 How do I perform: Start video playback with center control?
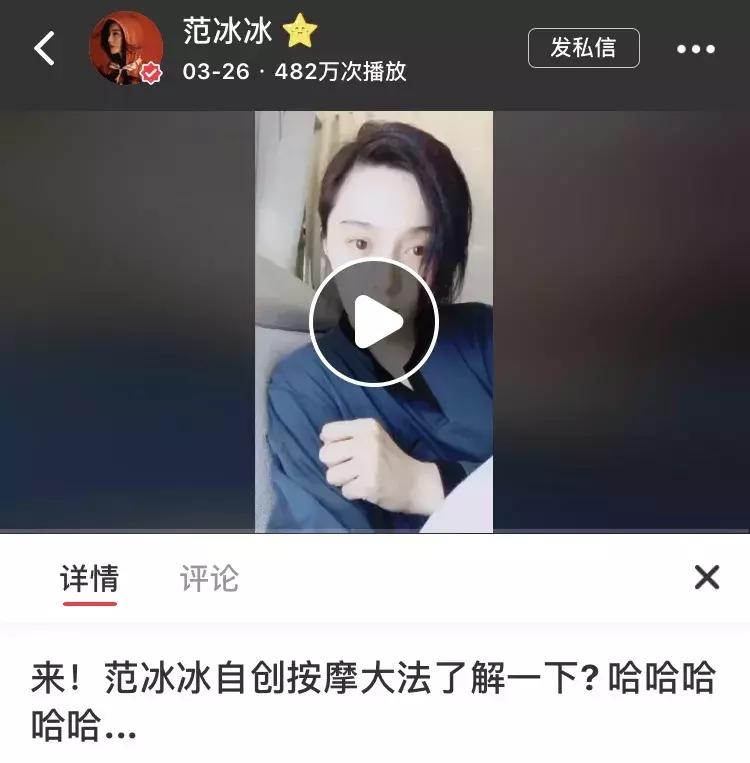[374, 318]
